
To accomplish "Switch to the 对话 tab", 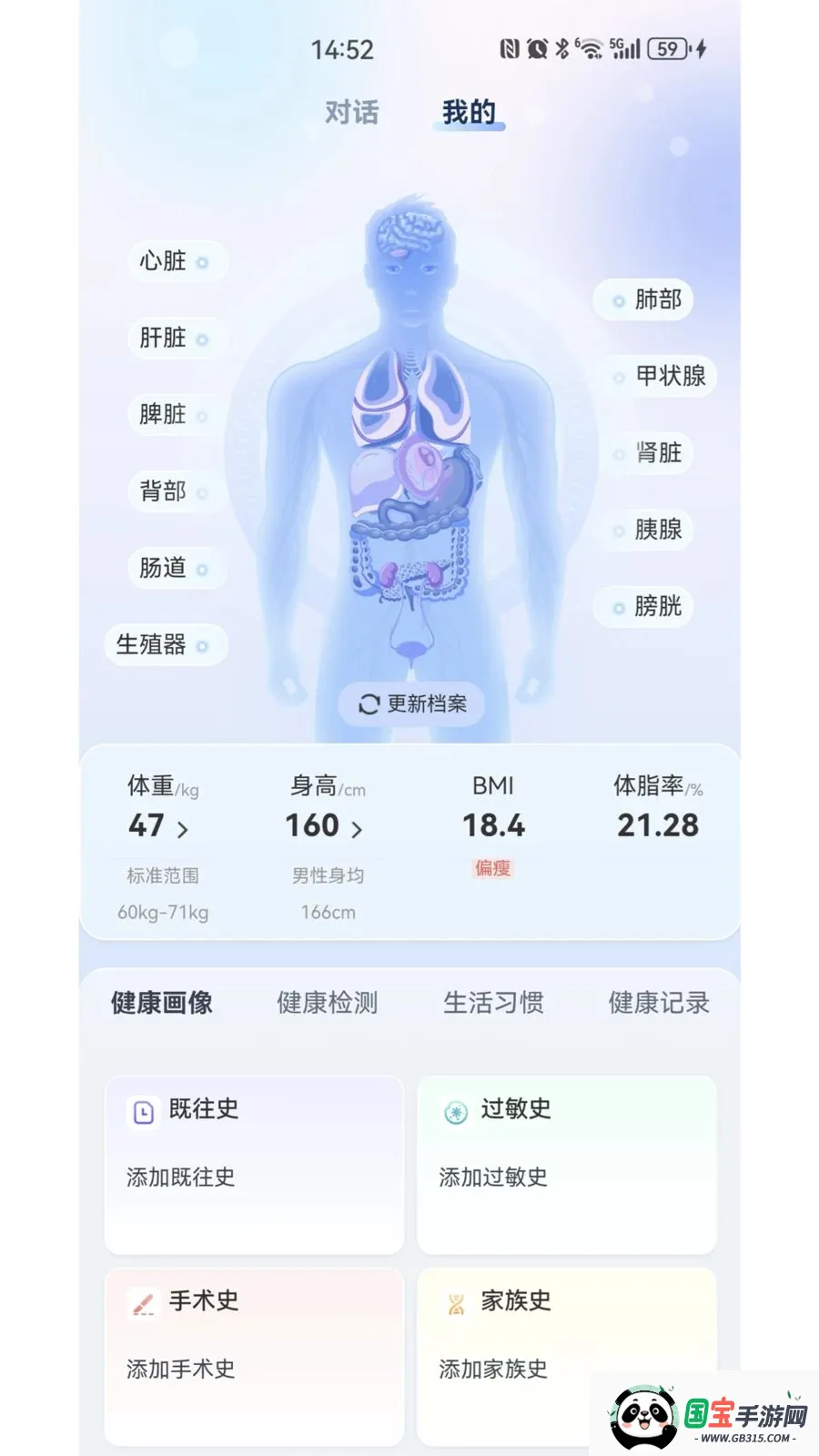I will pos(351,113).
